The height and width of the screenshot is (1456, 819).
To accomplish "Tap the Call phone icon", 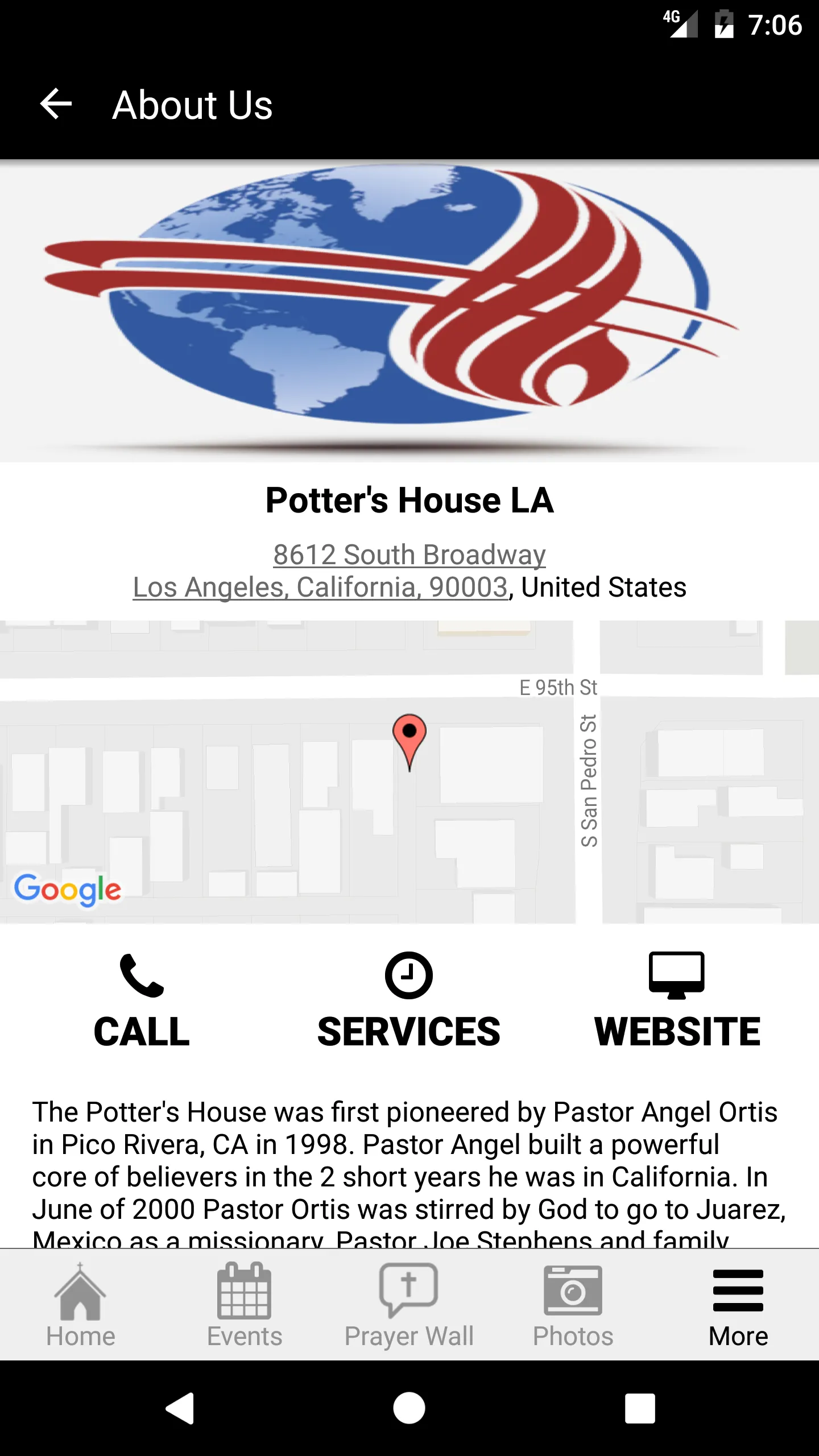I will click(142, 975).
